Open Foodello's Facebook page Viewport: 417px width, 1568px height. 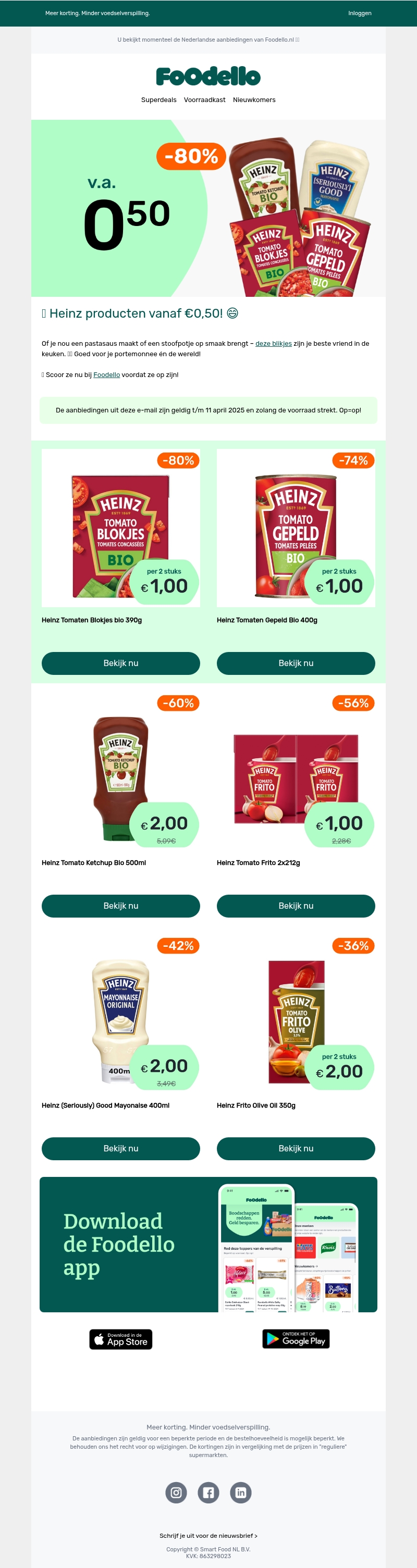point(208,1492)
